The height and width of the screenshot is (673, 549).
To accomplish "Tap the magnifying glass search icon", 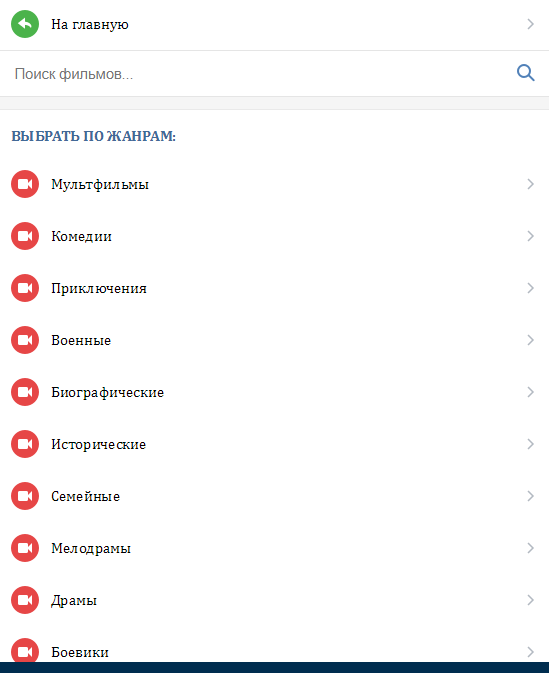I will click(x=525, y=73).
